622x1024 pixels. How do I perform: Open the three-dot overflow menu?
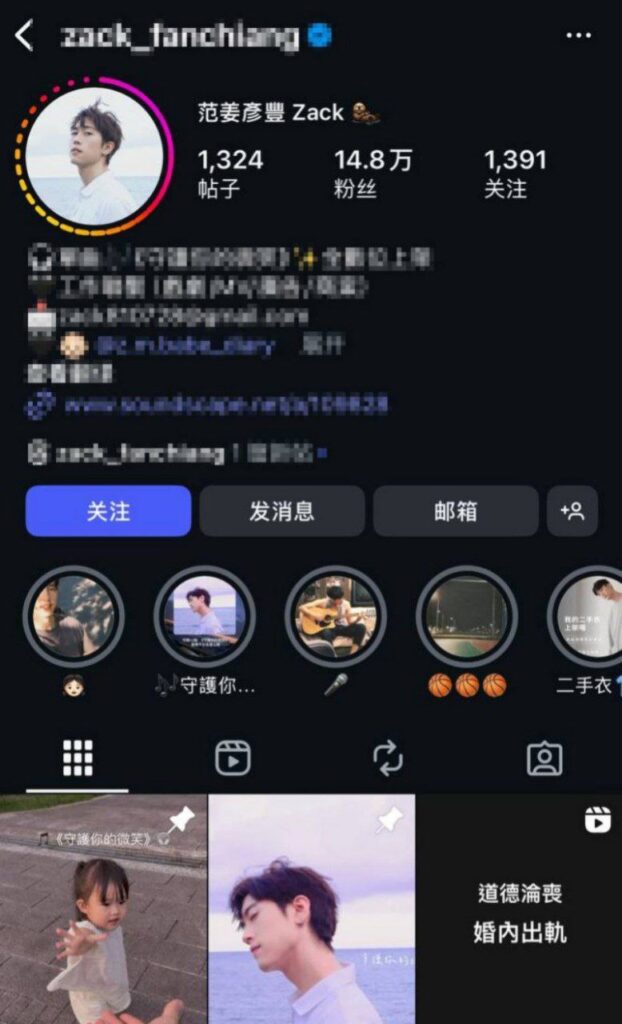578,36
